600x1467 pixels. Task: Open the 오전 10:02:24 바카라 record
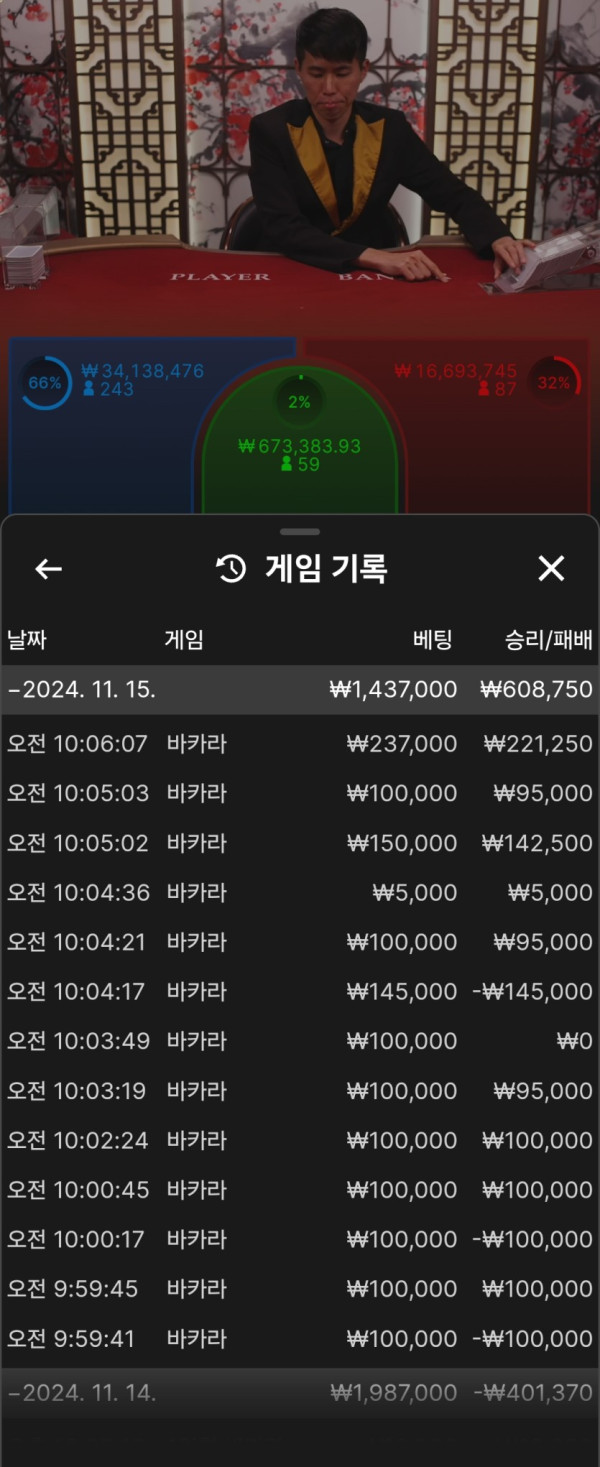[x=300, y=1140]
